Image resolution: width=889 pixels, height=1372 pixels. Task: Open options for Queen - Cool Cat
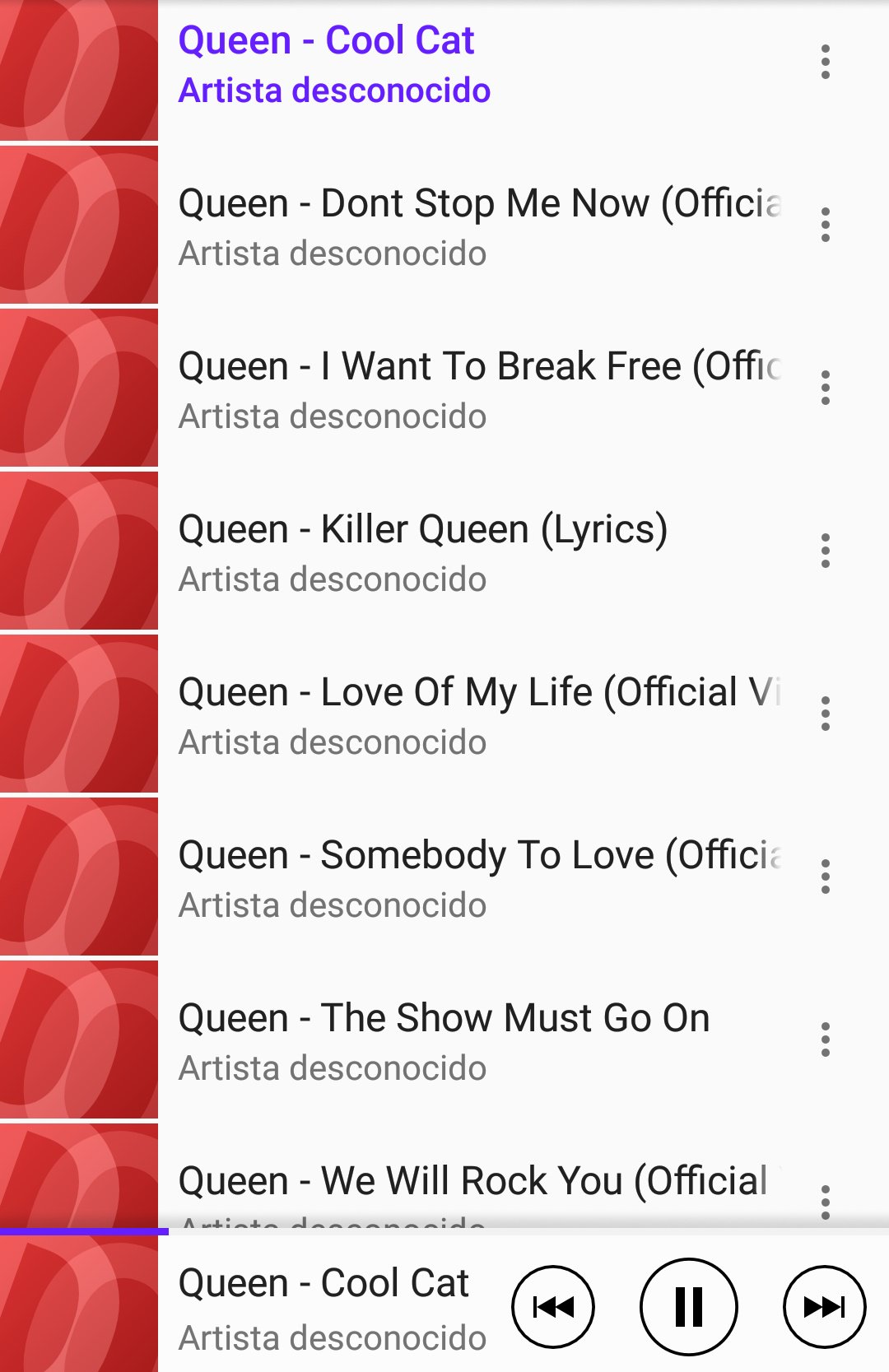coord(825,63)
